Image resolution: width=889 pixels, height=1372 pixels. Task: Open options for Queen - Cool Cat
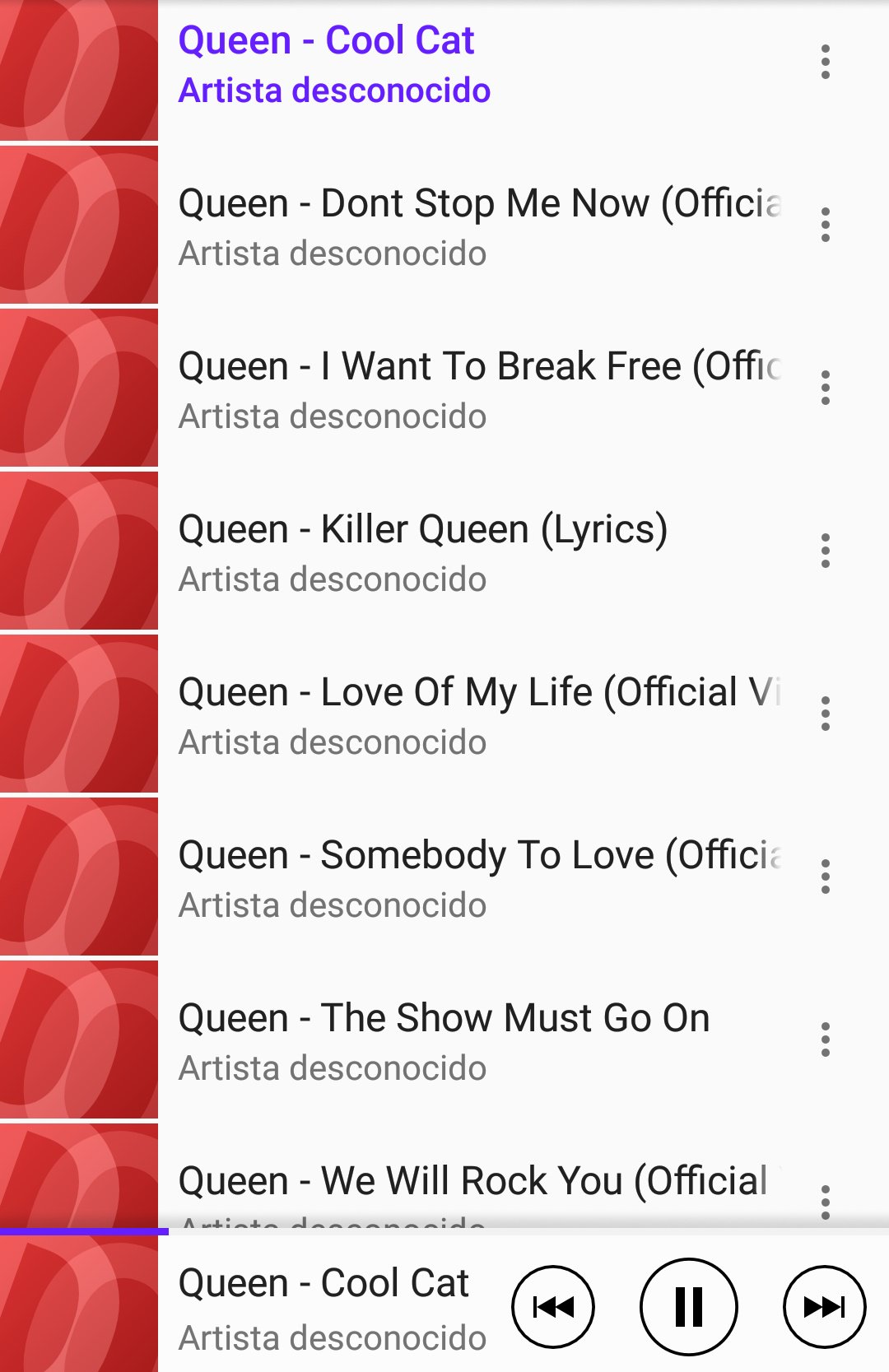coord(825,63)
